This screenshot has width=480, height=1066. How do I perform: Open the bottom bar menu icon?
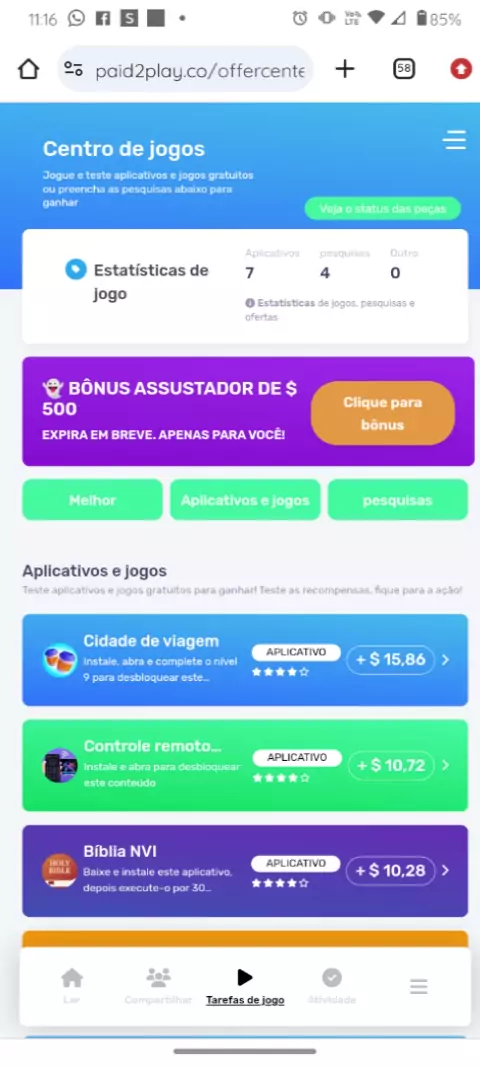(x=419, y=986)
